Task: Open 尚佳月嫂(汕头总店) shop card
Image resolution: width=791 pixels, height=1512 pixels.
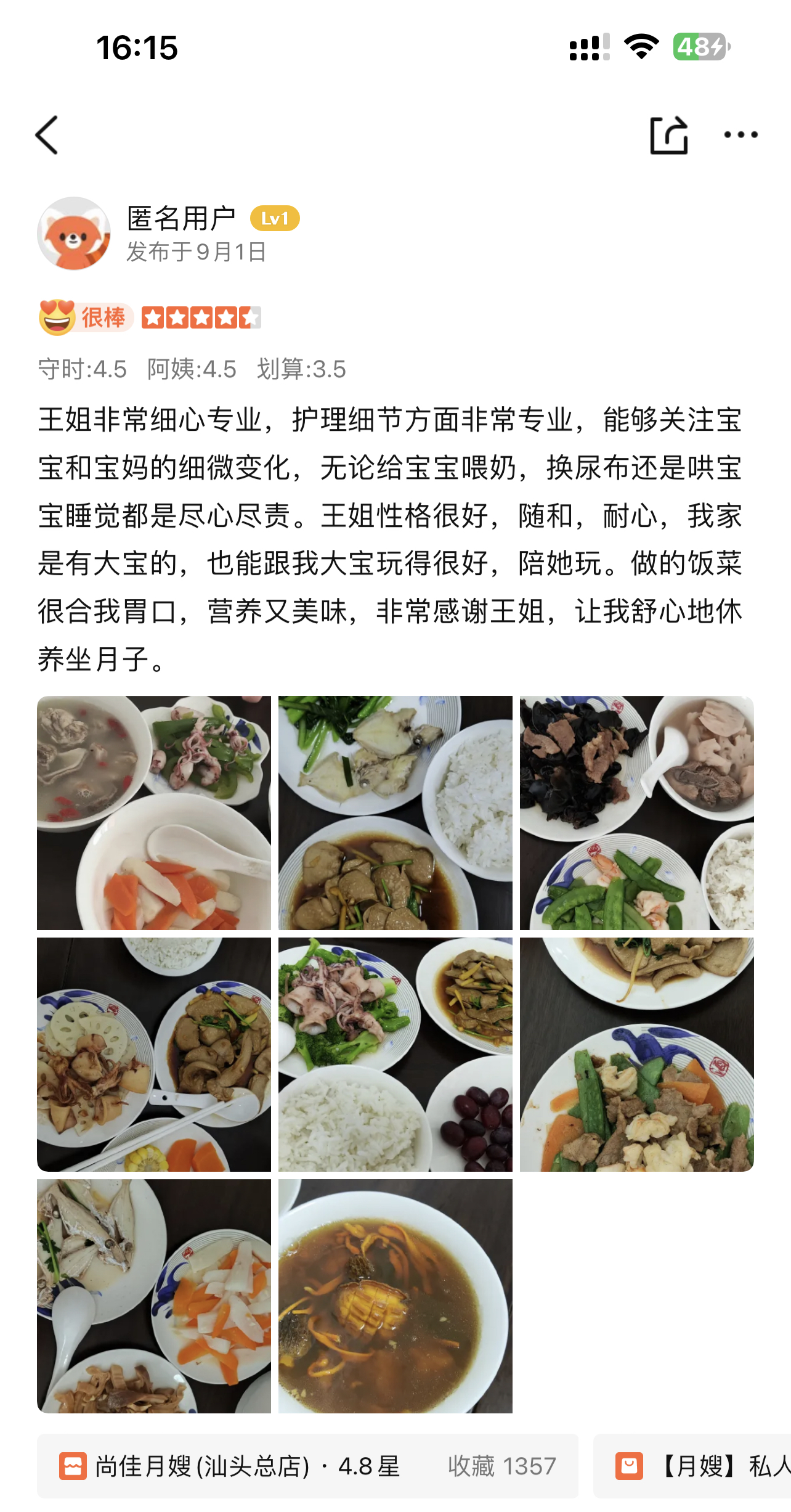Action: pos(307,1466)
